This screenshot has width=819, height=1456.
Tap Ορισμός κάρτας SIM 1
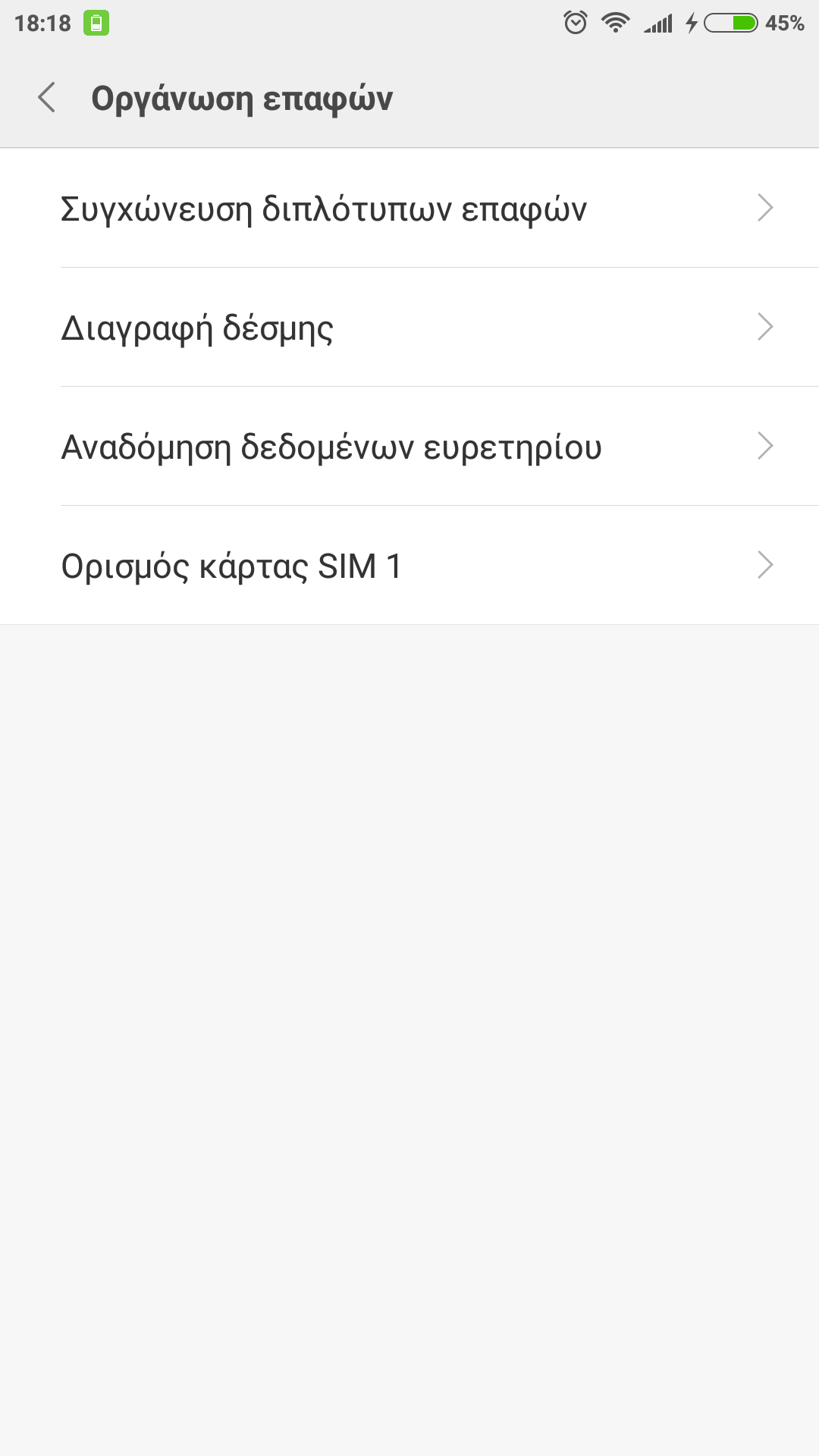coord(409,566)
